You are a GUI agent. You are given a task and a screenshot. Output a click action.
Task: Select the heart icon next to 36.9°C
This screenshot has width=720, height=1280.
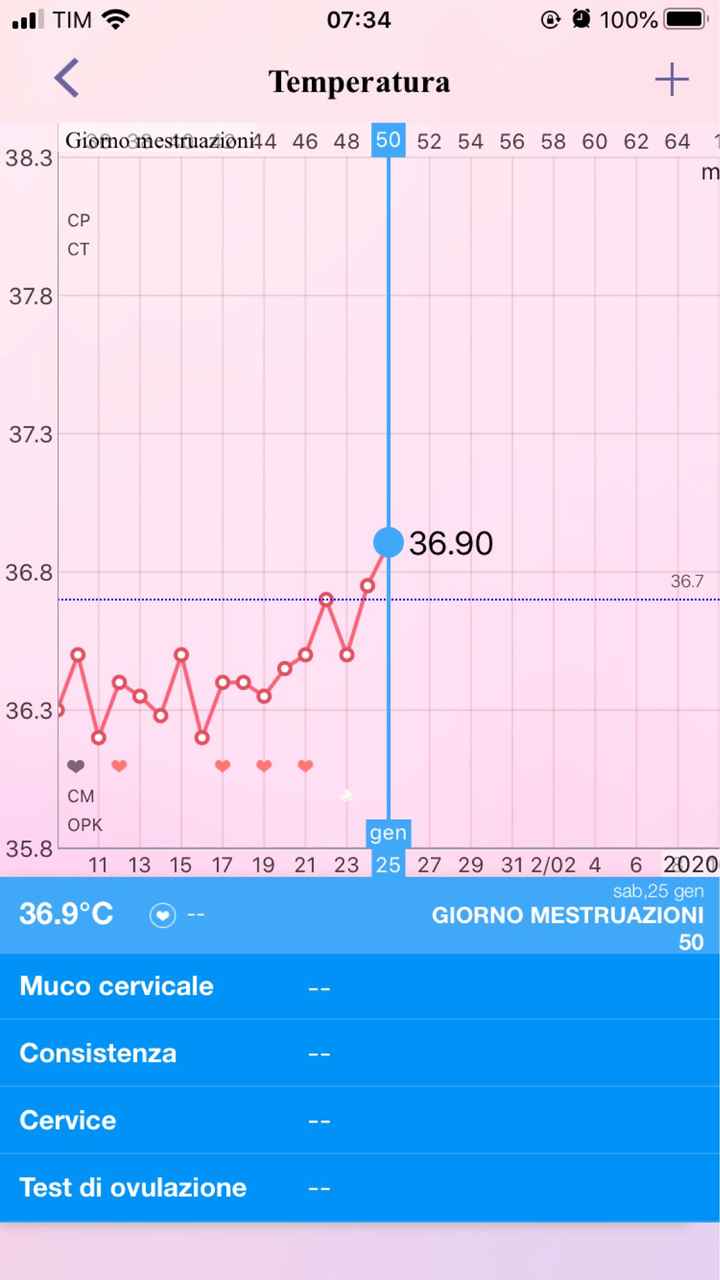(x=162, y=914)
